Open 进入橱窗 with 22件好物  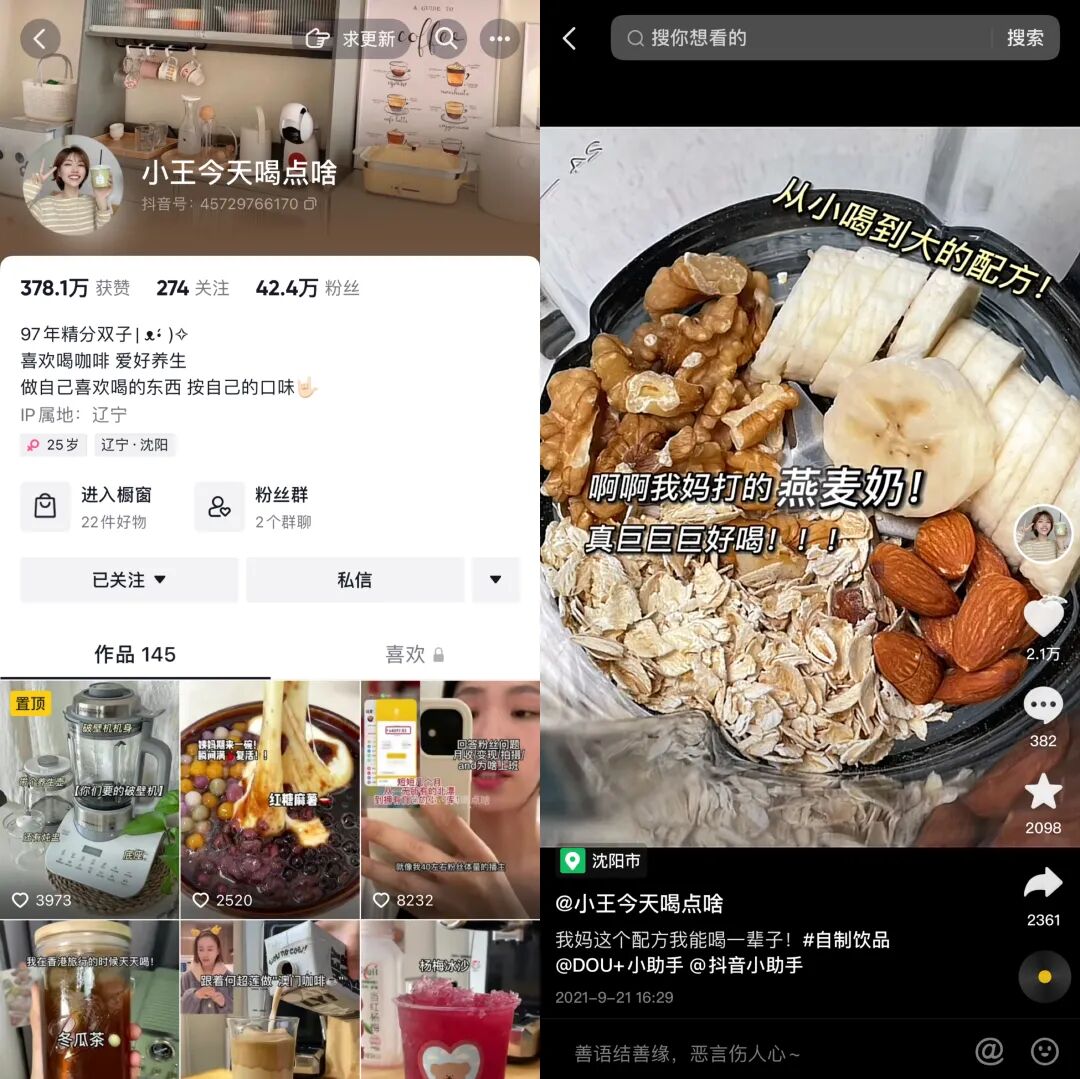coord(98,507)
